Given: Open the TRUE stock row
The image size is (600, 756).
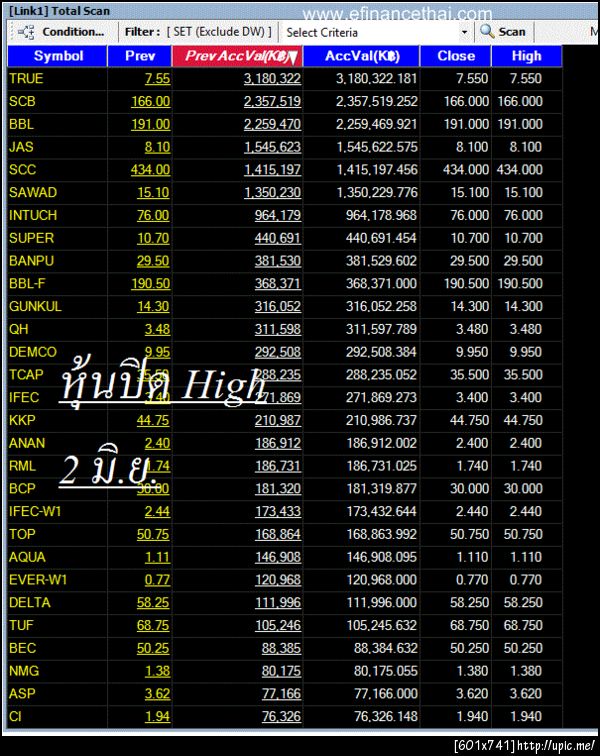Looking at the screenshot, I should point(26,78).
